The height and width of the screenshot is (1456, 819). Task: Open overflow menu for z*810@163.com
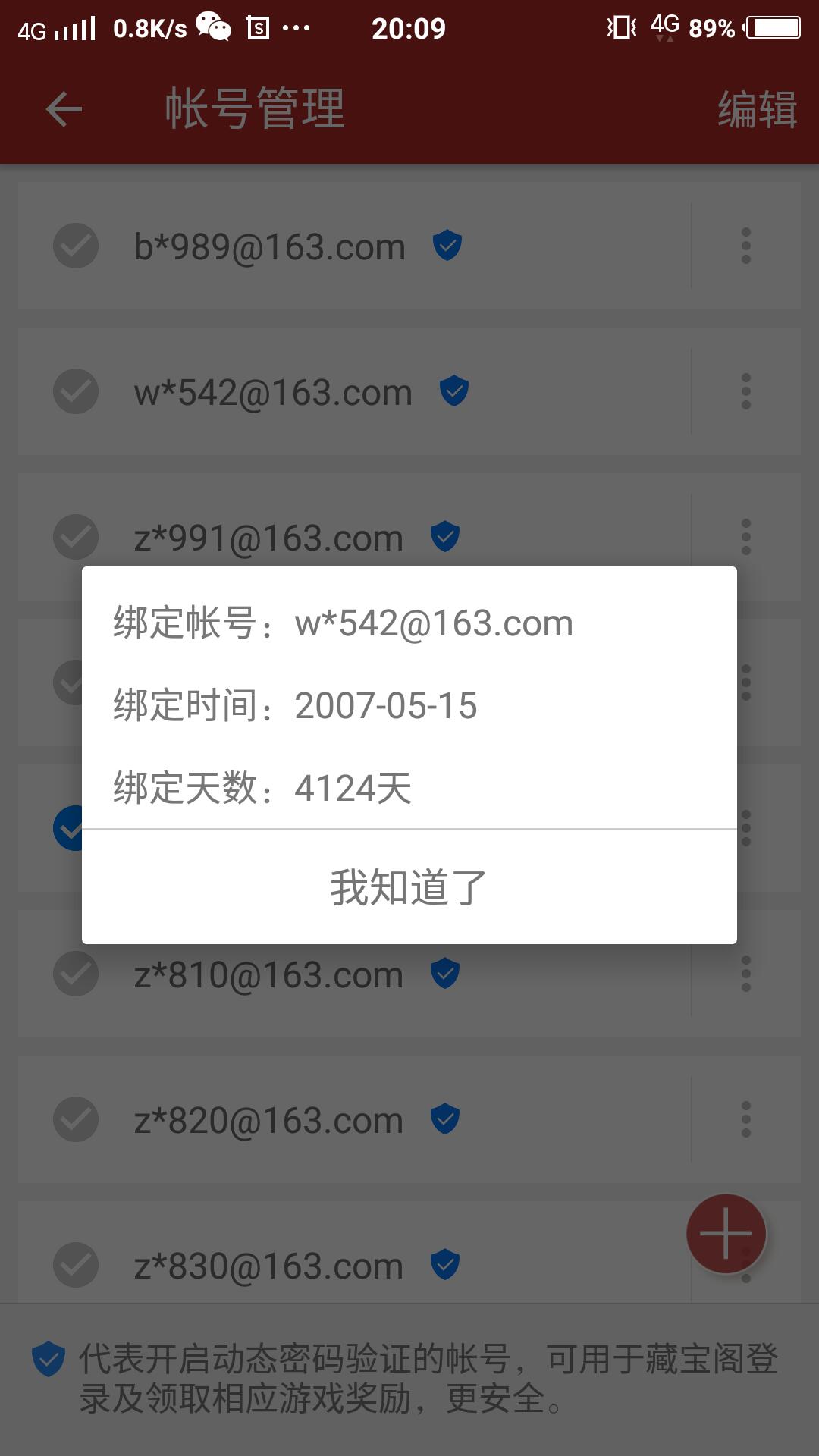[746, 974]
